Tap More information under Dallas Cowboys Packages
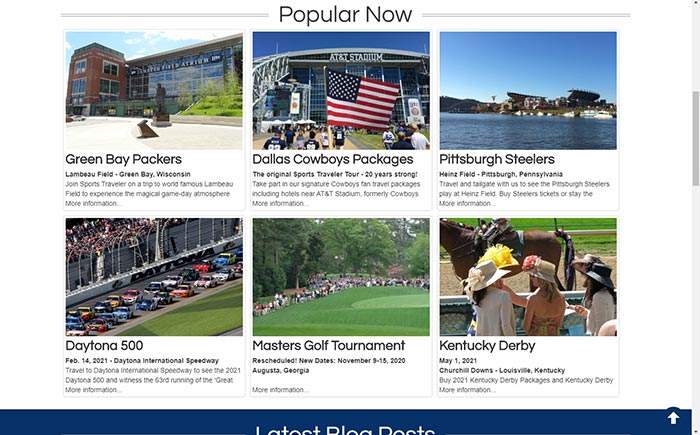This screenshot has width=700, height=435. [280, 203]
